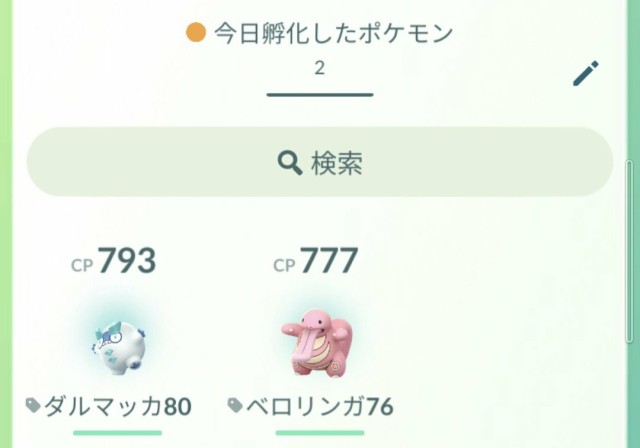Tap the pencil icon to edit the tag
Image resolution: width=640 pixels, height=448 pixels.
(586, 74)
